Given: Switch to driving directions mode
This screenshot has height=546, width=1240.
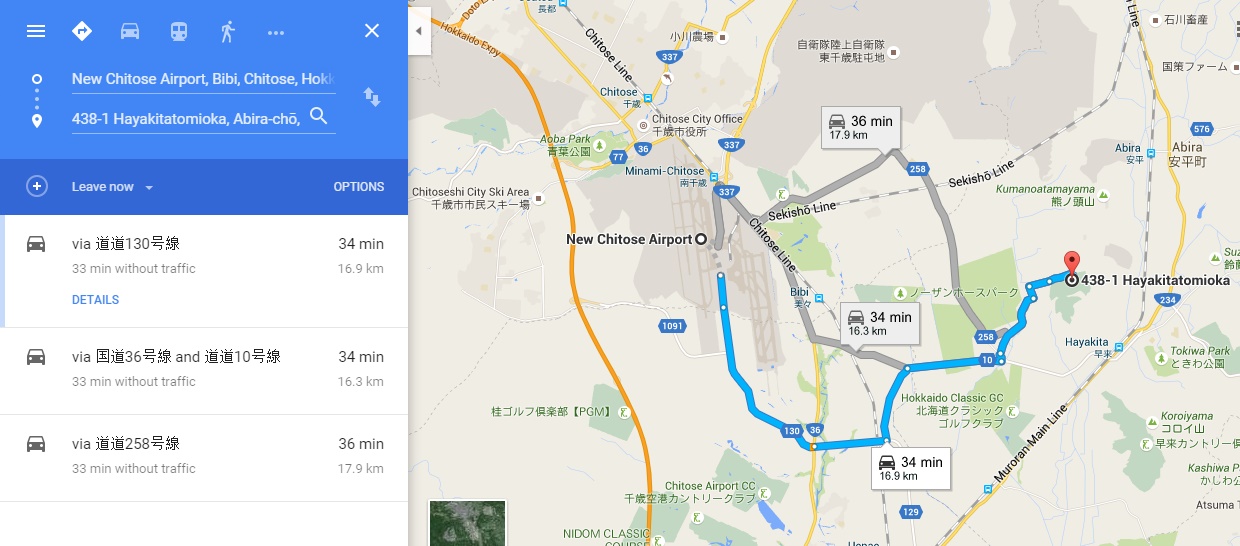Looking at the screenshot, I should 130,31.
